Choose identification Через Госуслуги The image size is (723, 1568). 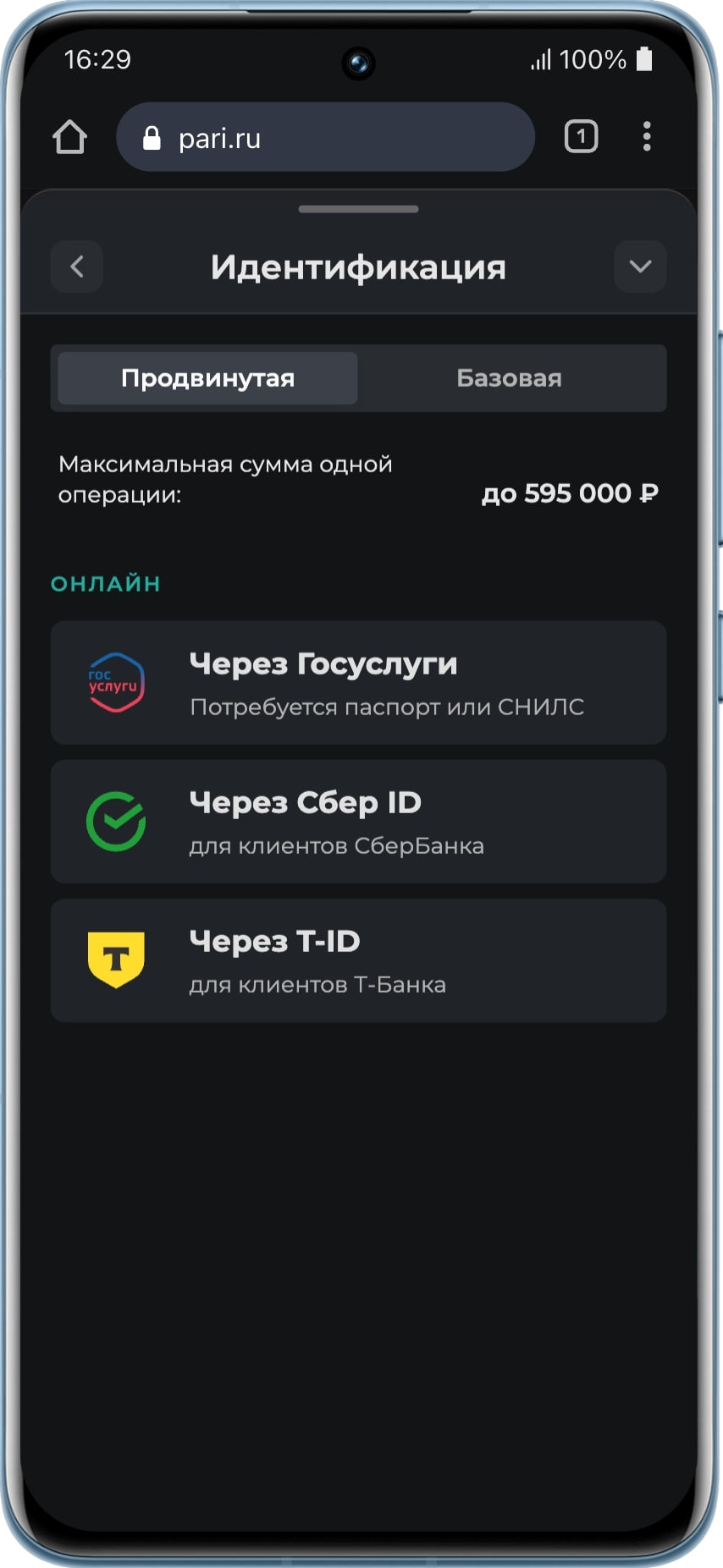pyautogui.click(x=358, y=683)
